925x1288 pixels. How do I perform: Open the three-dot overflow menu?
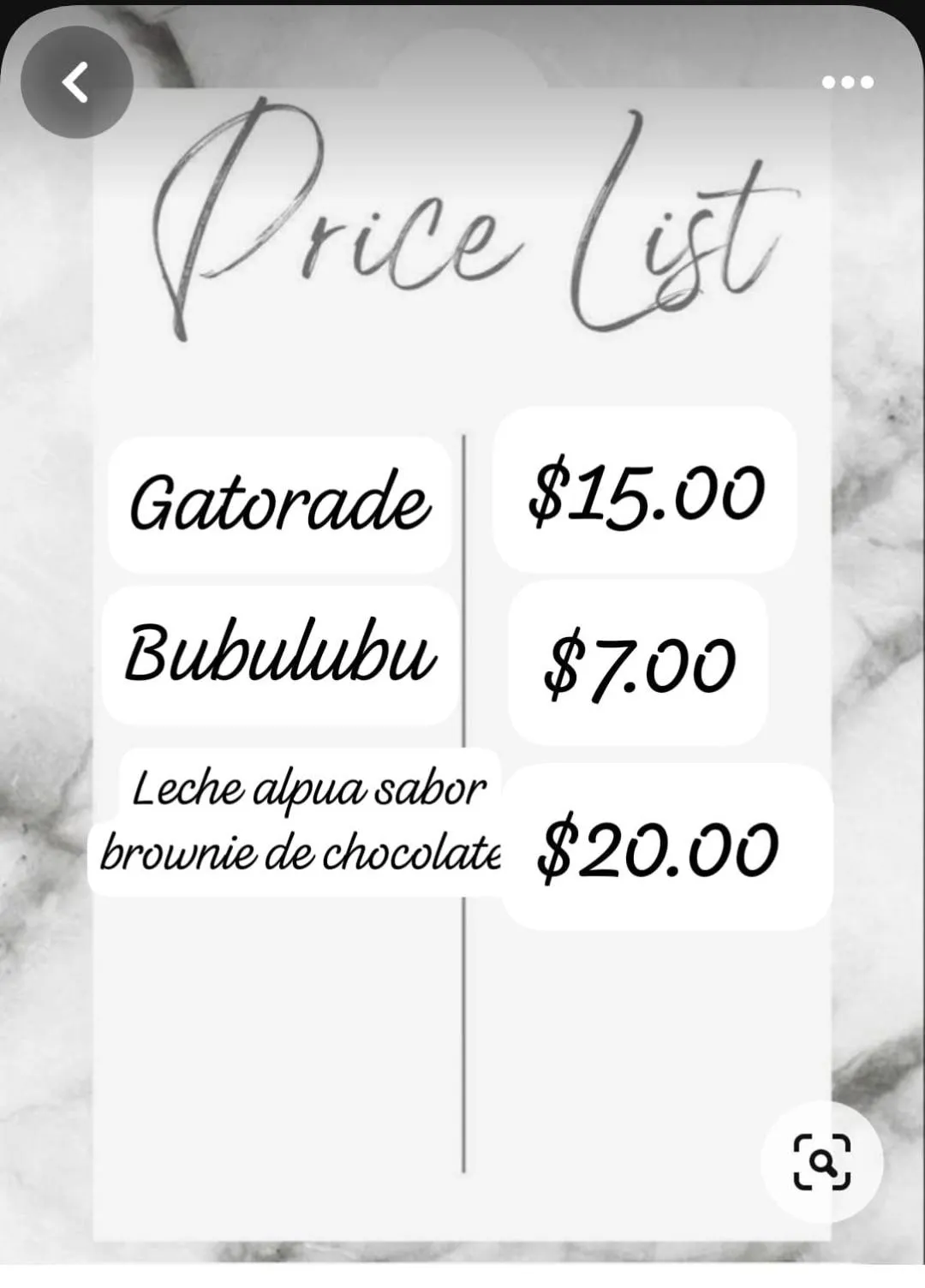pos(847,83)
